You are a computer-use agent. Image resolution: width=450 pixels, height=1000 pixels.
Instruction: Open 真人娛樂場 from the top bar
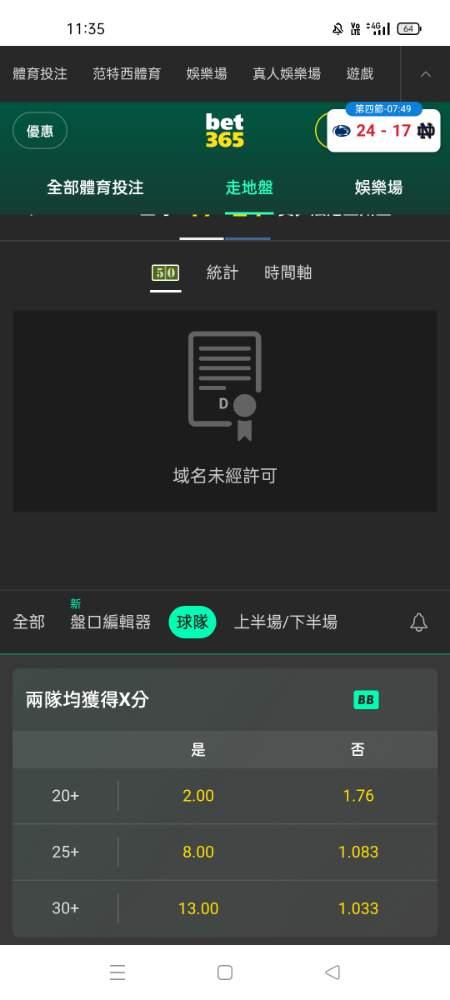(286, 74)
